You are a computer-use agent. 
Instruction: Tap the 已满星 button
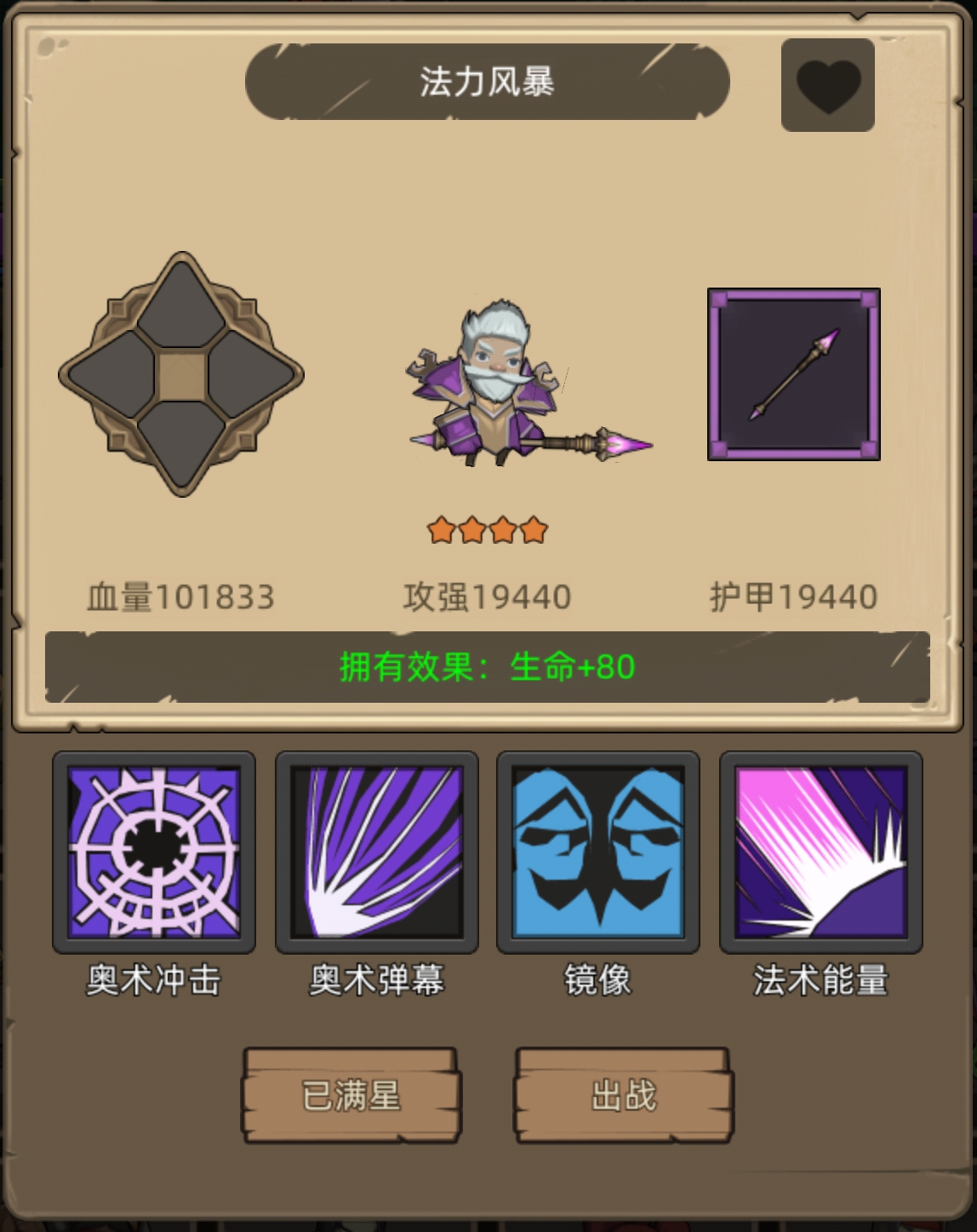[x=351, y=1095]
